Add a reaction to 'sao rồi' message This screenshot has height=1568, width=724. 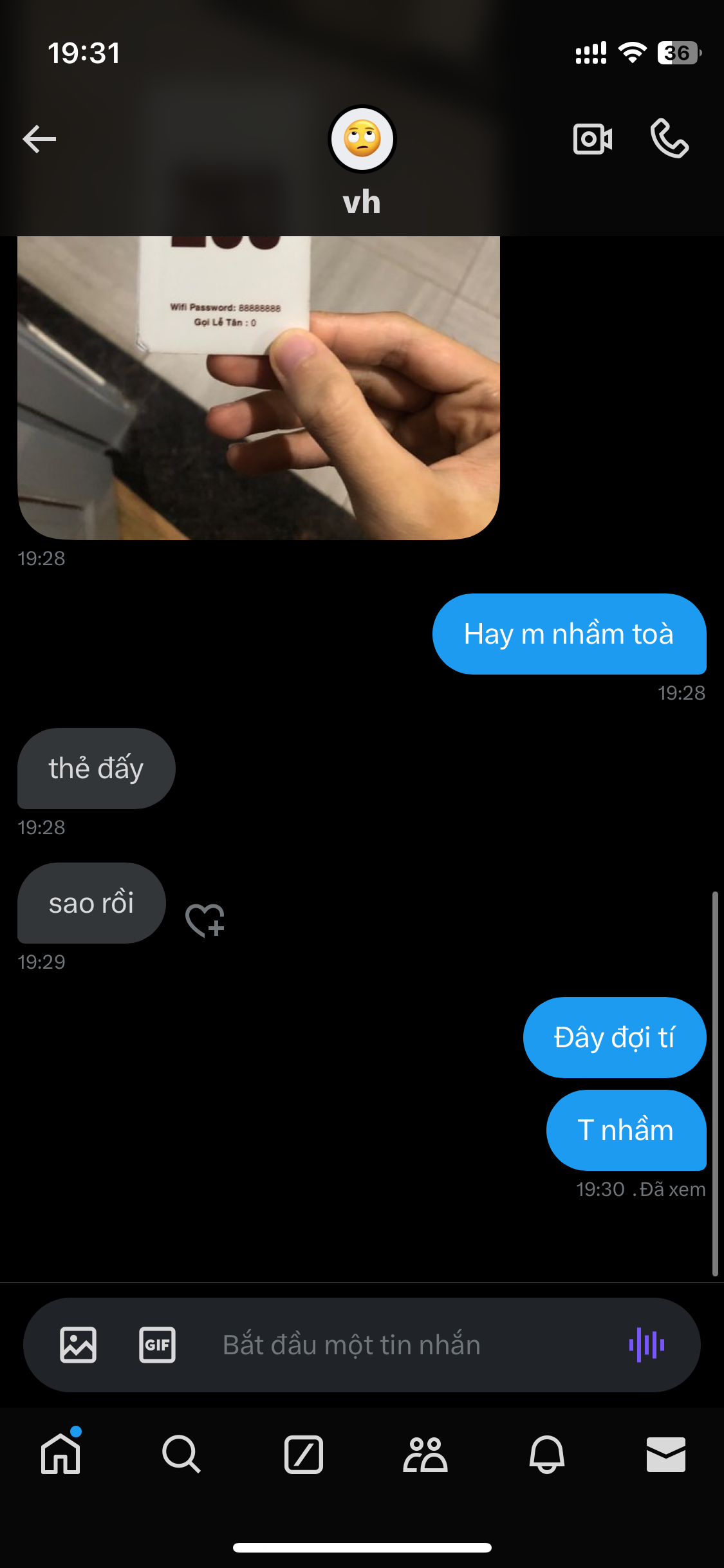(205, 920)
